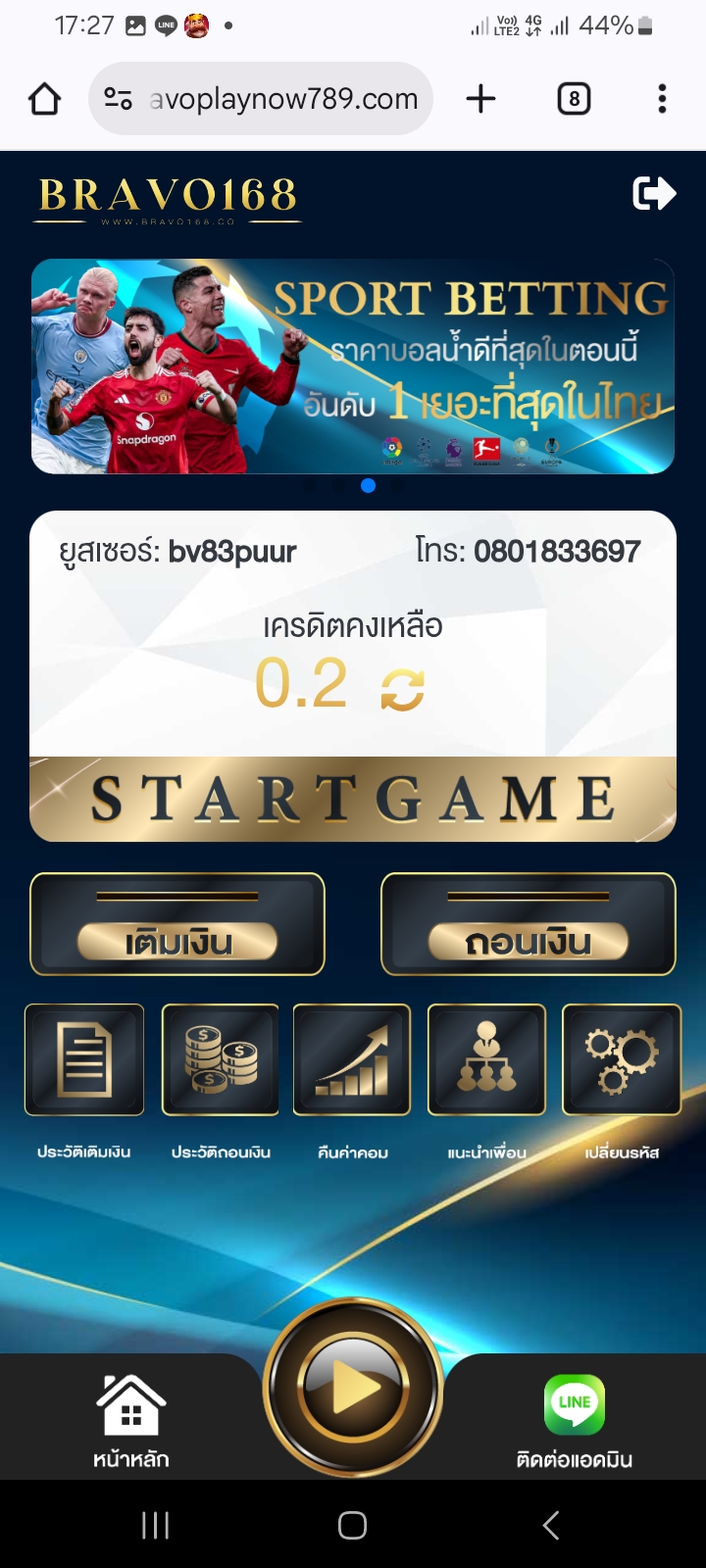This screenshot has width=706, height=1568.
Task: Open แนะนำเพื่อน refer a friend
Action: tap(486, 1060)
